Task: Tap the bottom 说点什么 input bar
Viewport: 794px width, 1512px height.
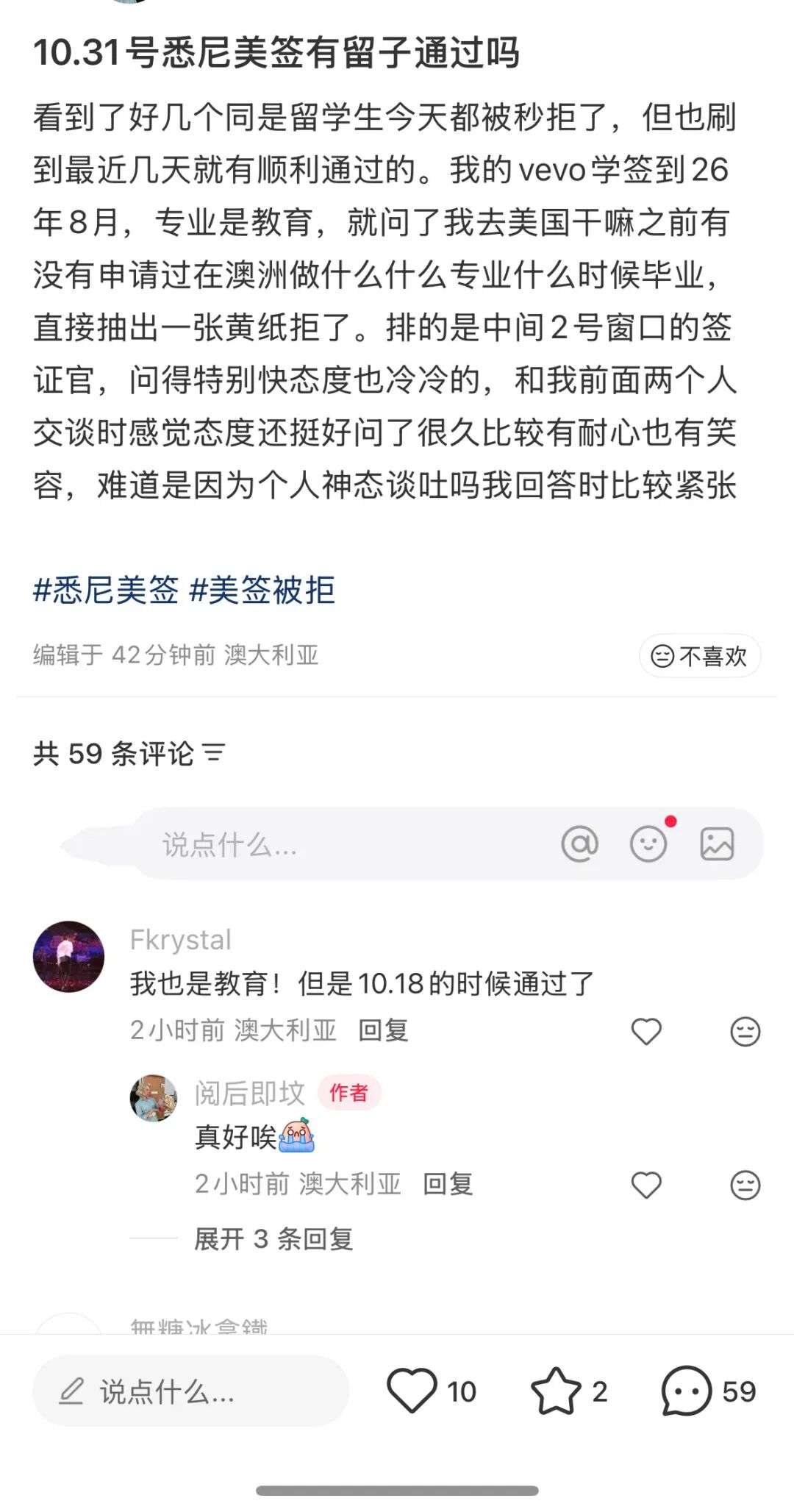Action: (x=190, y=1391)
